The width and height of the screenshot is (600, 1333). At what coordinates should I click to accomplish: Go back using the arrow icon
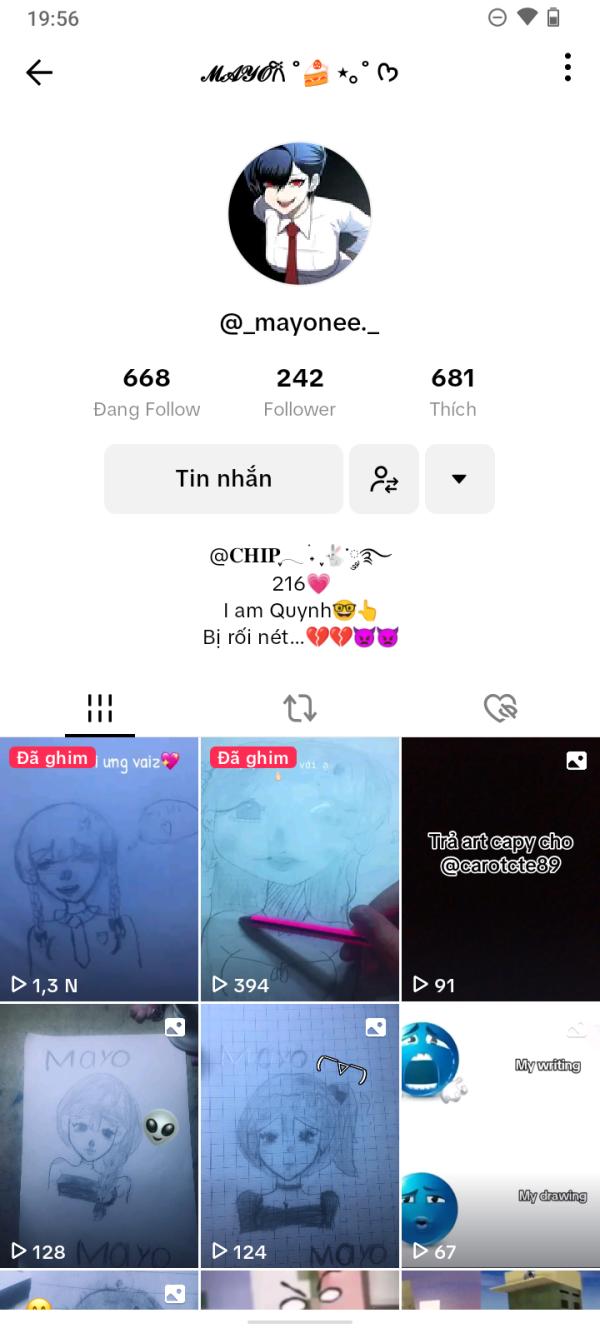point(39,72)
